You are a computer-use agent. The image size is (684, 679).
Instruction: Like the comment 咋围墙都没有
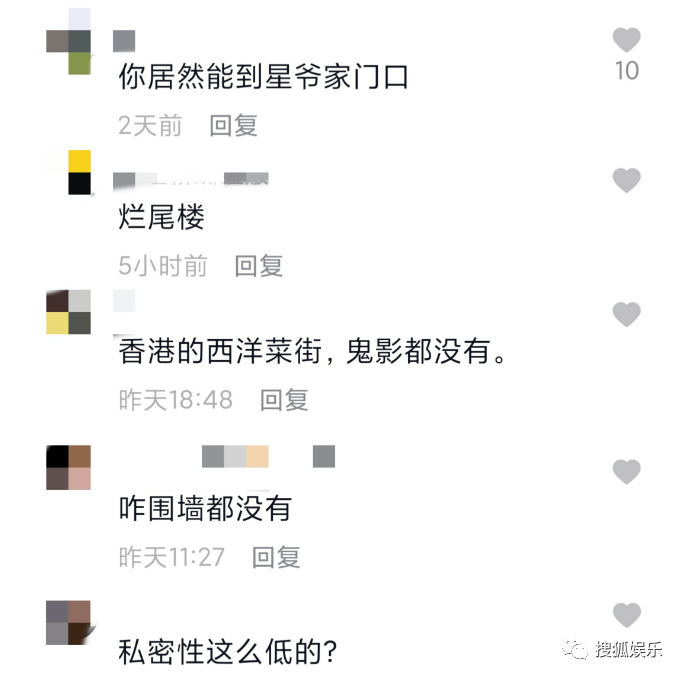(x=626, y=472)
